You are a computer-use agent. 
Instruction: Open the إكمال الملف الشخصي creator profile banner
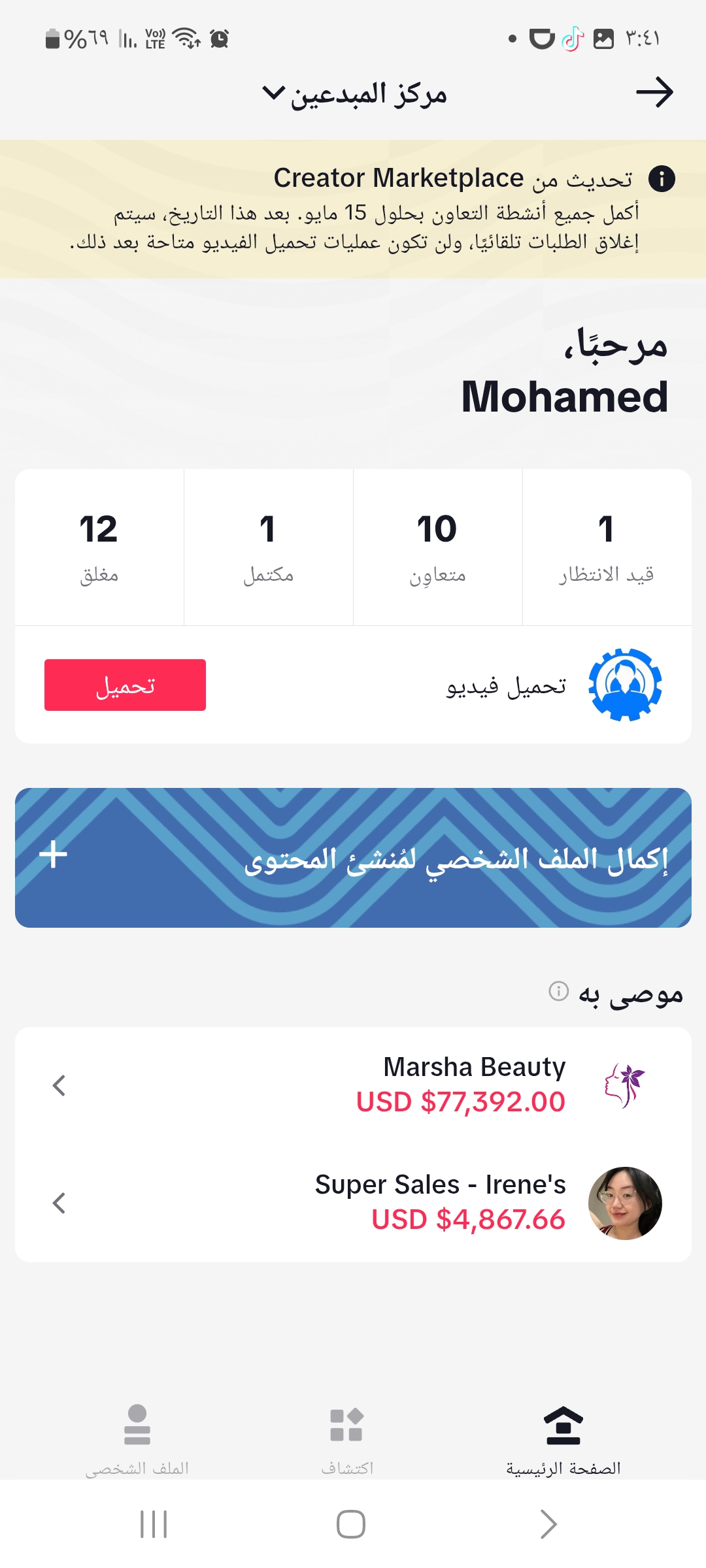(353, 857)
